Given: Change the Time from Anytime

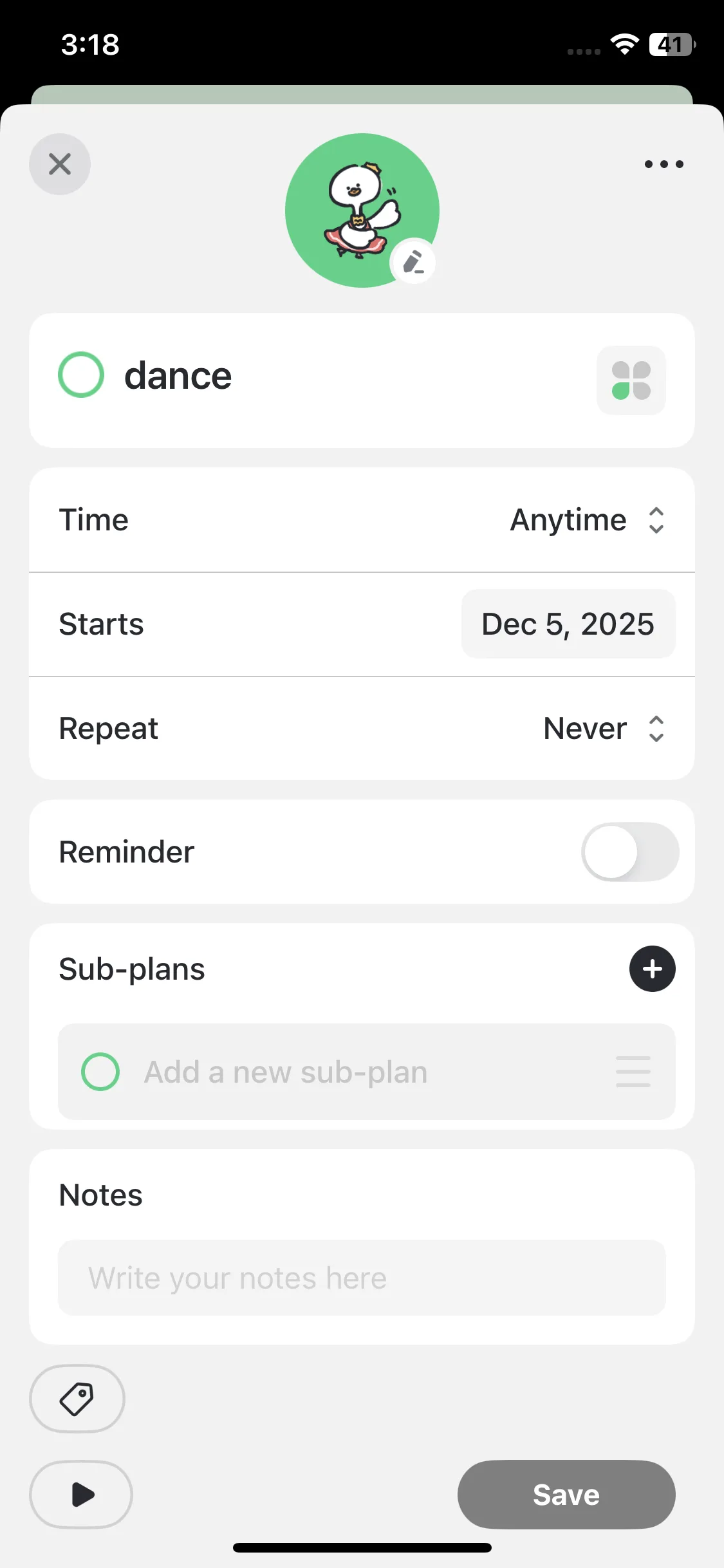Looking at the screenshot, I should [x=586, y=520].
